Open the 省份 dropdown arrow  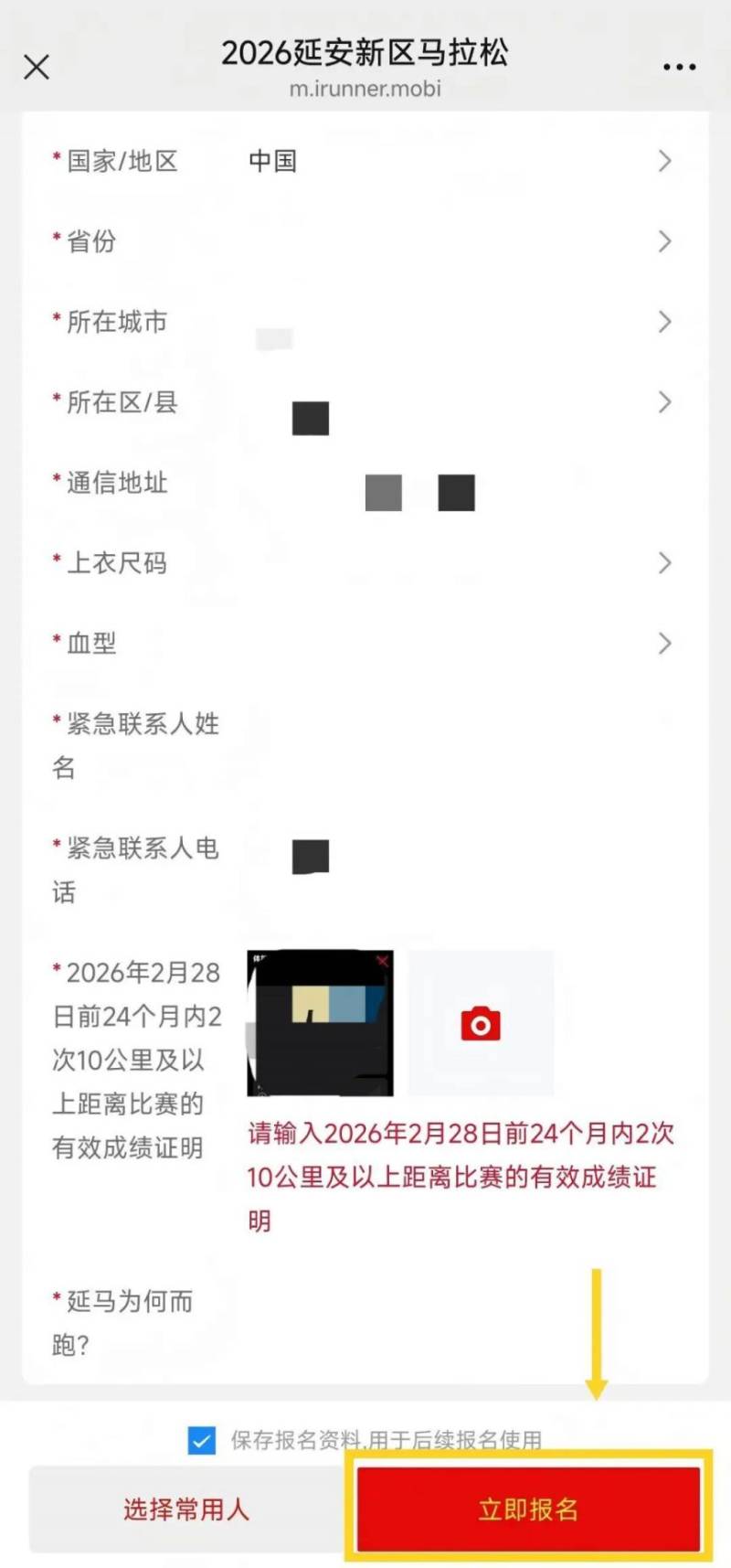[664, 241]
